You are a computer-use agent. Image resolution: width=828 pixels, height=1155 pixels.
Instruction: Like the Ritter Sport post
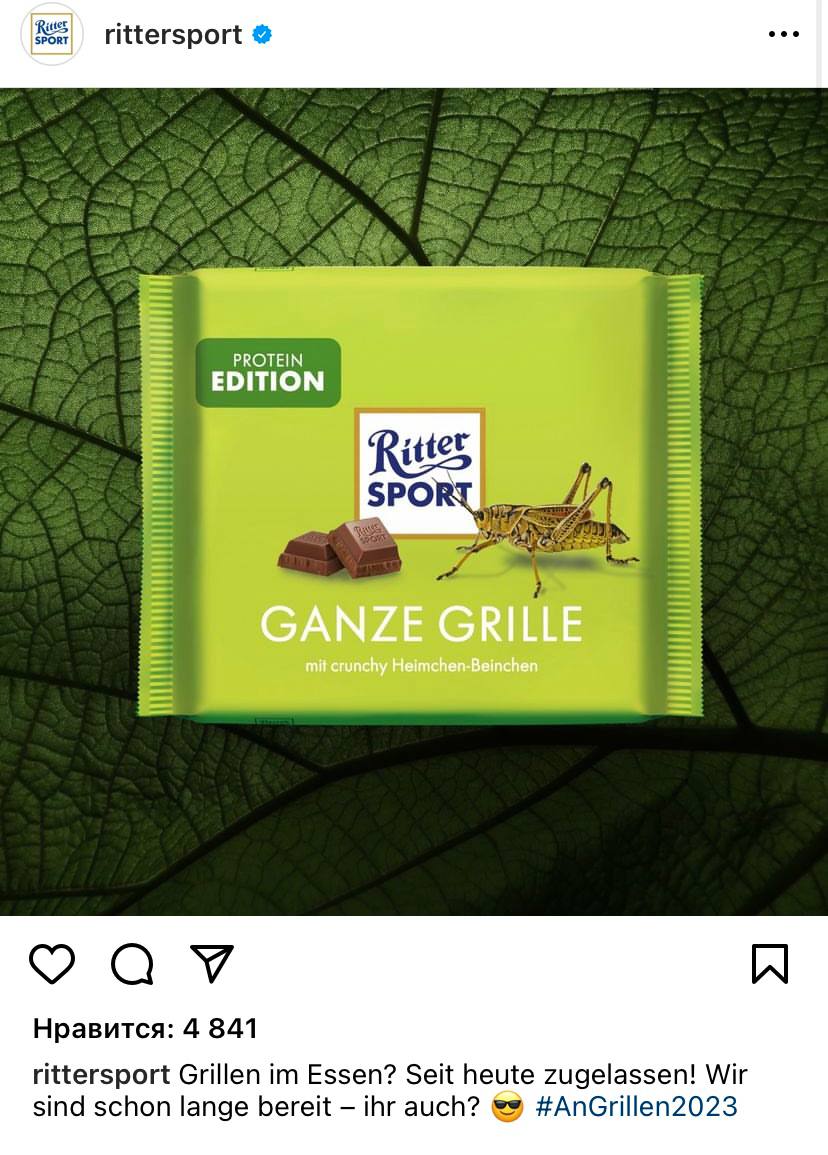52,964
